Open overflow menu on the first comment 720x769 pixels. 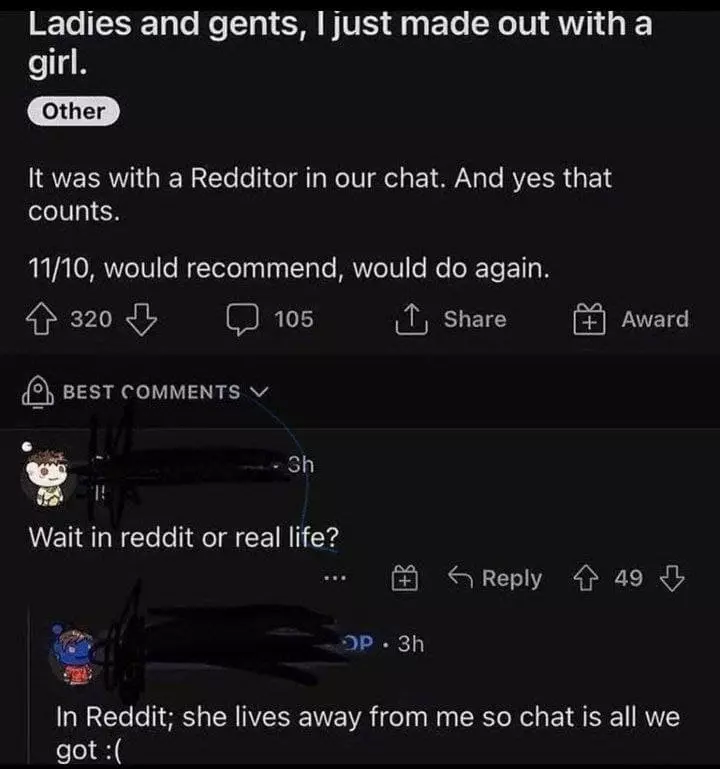coord(335,578)
